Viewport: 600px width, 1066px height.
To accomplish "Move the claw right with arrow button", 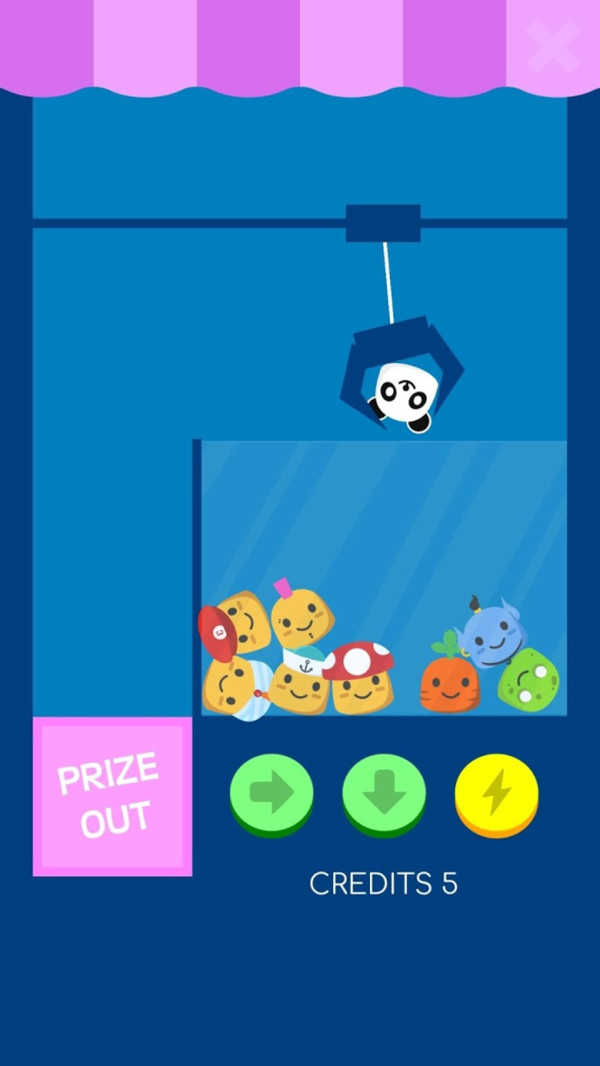I will [271, 793].
